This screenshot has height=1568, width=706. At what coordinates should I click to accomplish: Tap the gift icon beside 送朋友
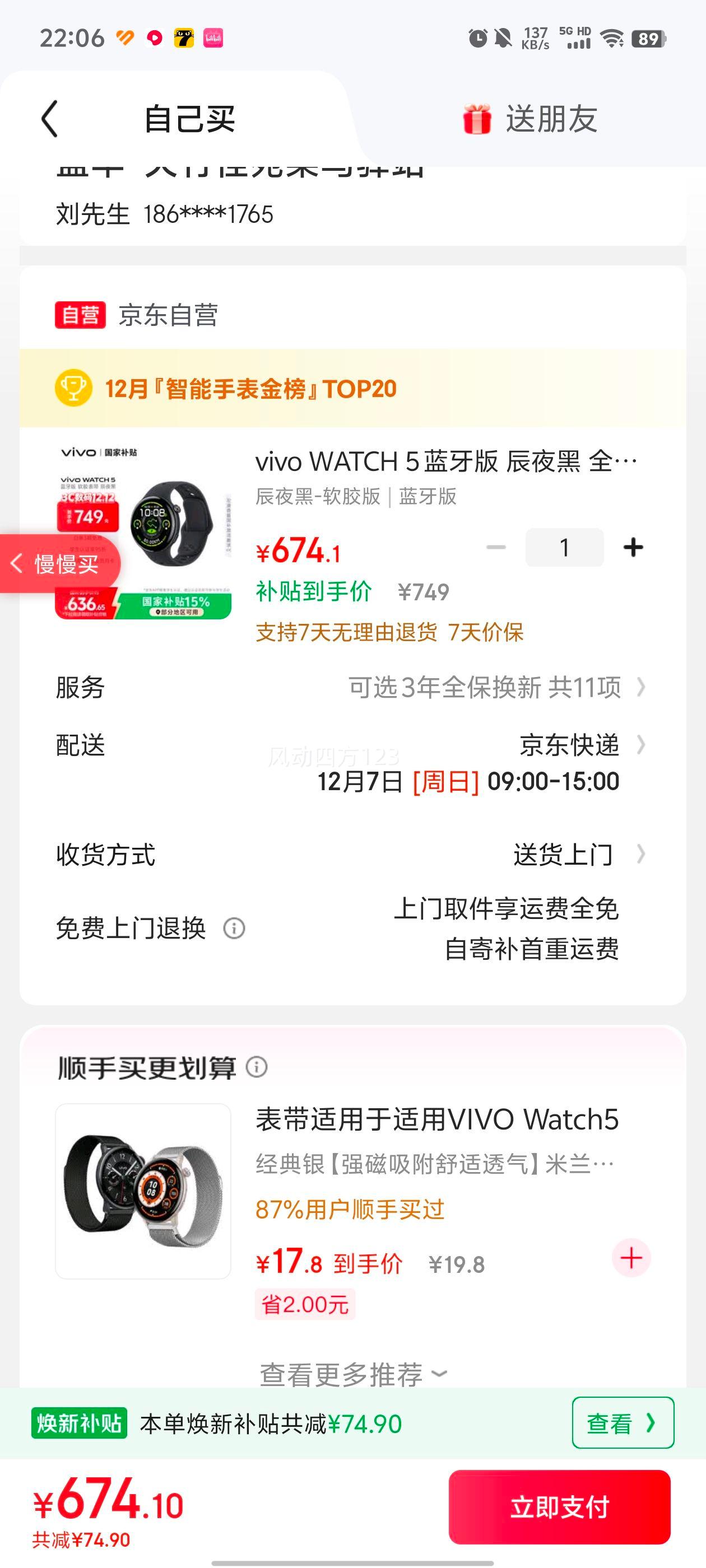point(479,119)
